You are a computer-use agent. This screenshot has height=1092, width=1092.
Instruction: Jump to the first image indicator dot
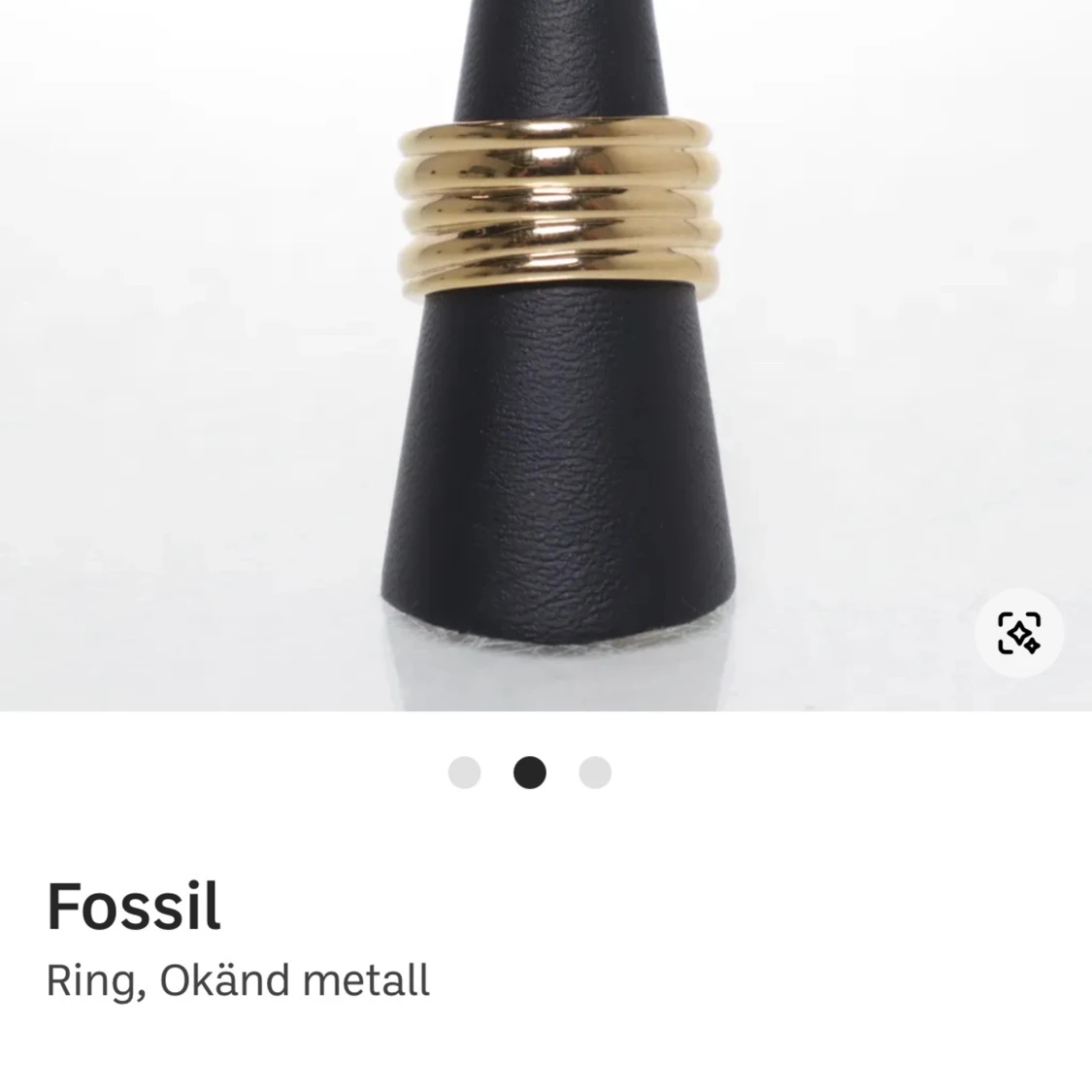click(x=465, y=773)
